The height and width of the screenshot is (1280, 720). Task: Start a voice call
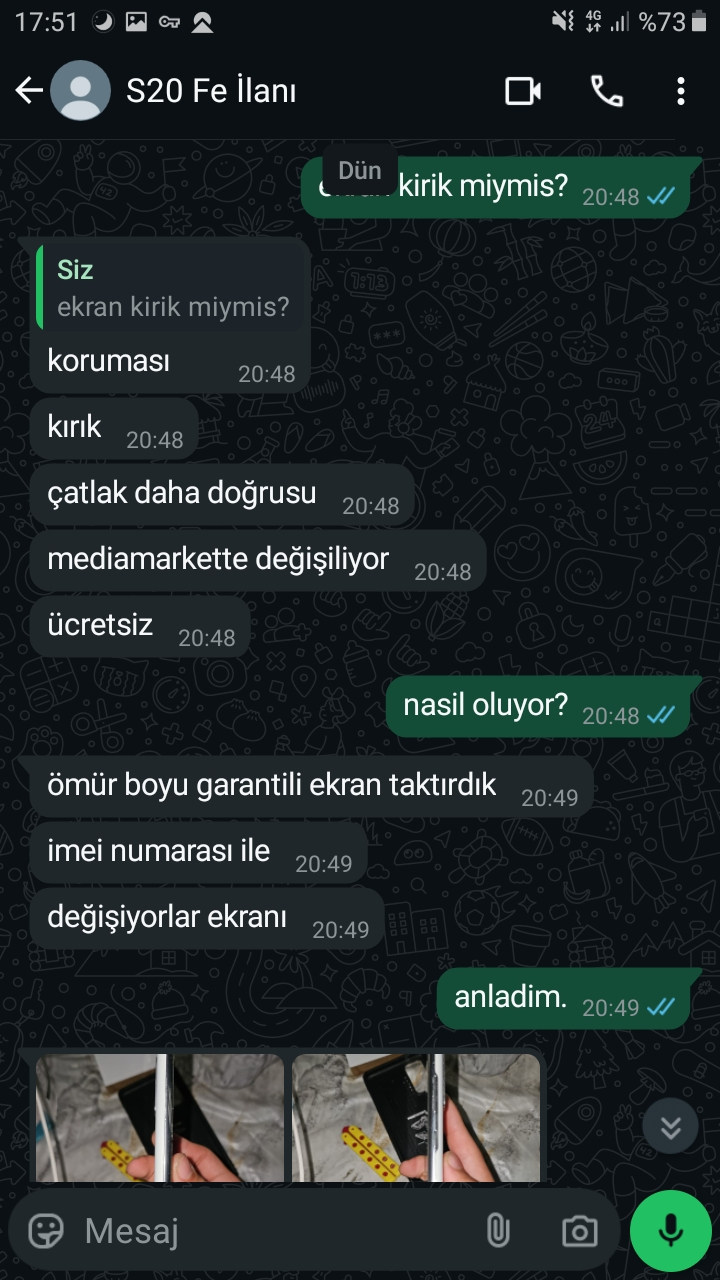606,91
